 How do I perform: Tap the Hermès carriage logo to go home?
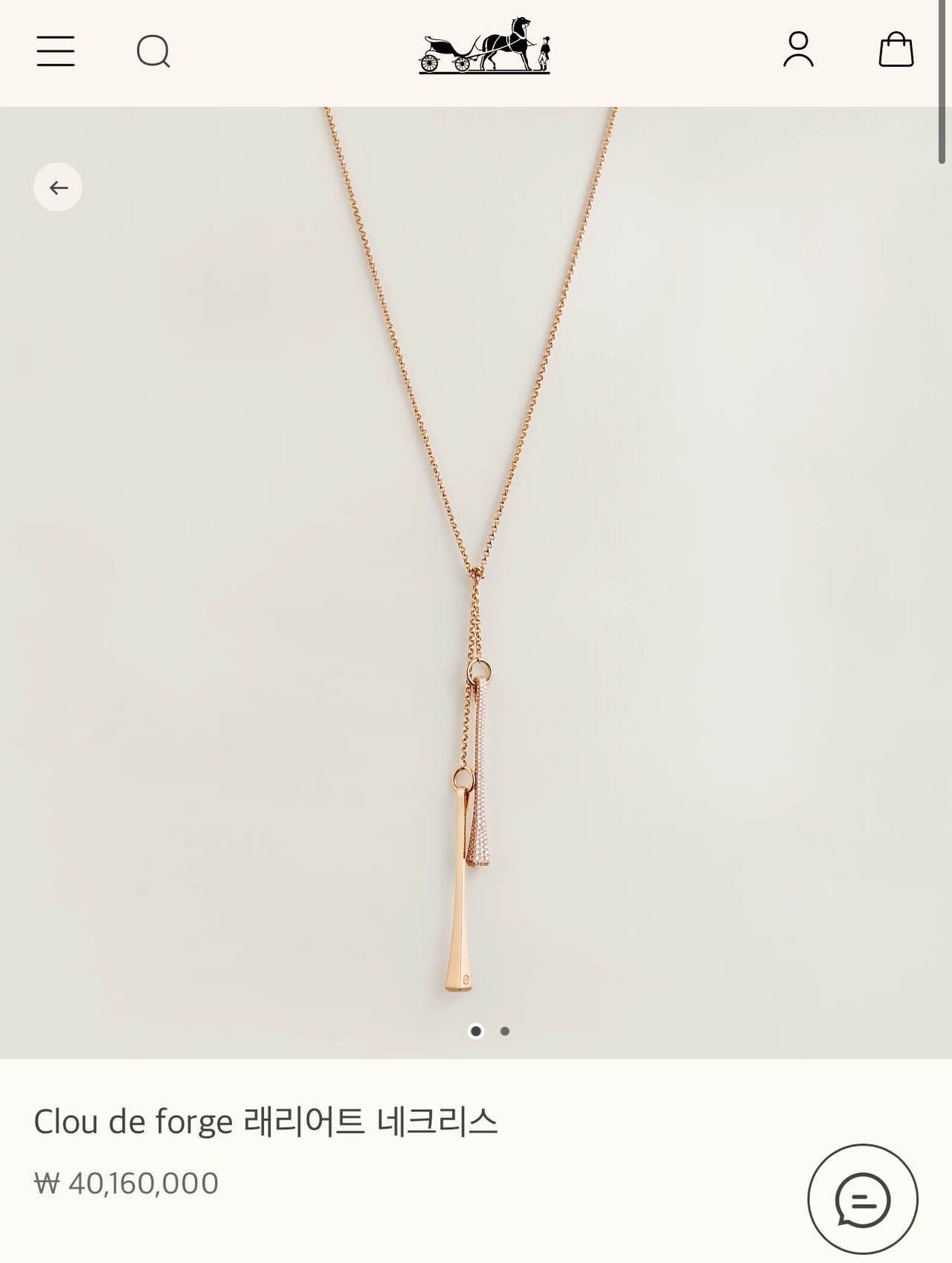[484, 45]
